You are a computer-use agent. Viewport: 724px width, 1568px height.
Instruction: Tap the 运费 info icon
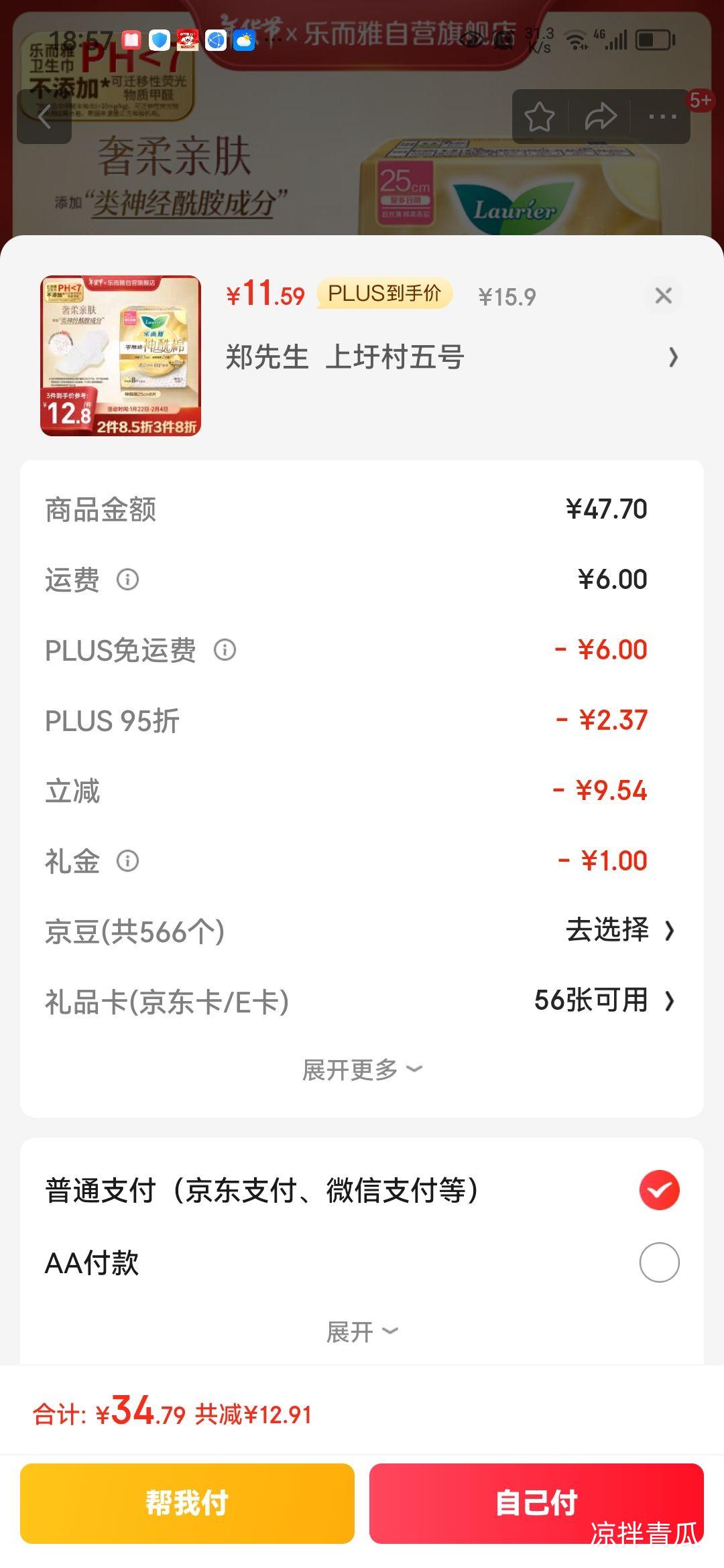[x=127, y=579]
